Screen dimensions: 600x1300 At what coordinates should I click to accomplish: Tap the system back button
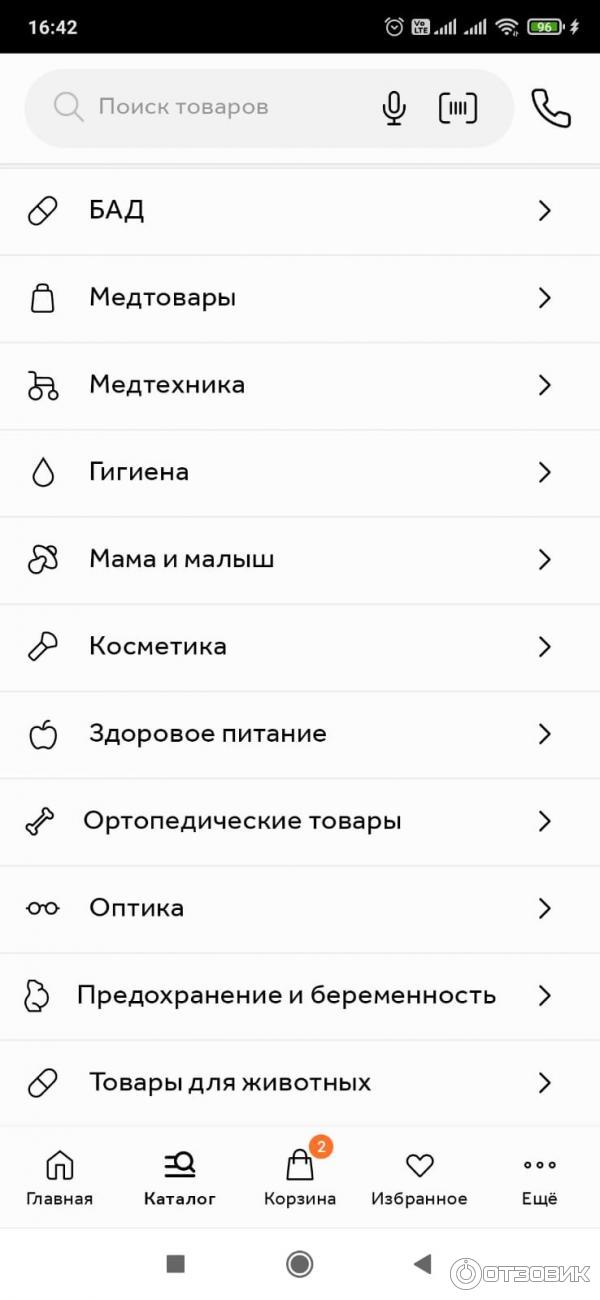click(422, 1264)
